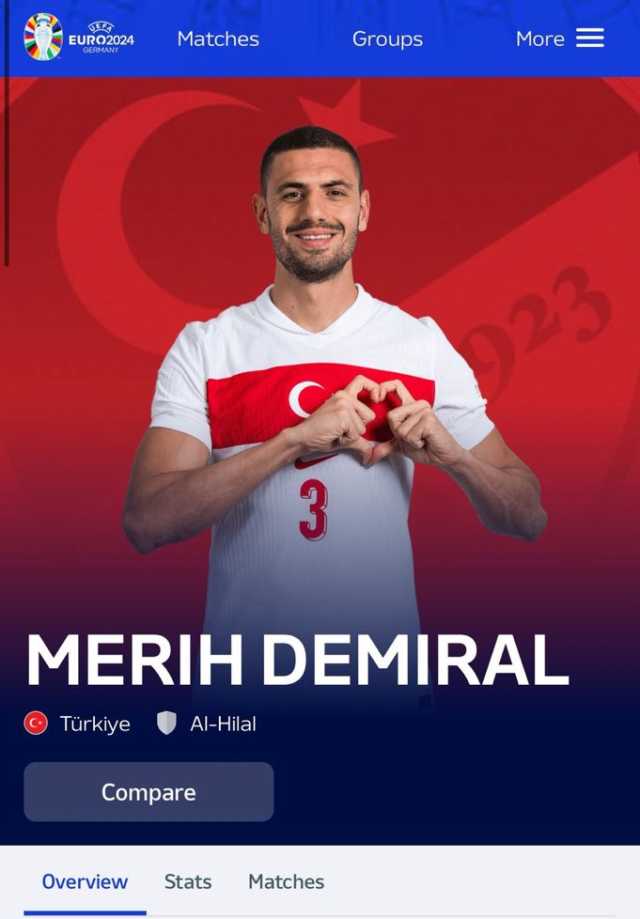This screenshot has width=640, height=919.
Task: Switch to the Stats tab
Action: pyautogui.click(x=188, y=881)
